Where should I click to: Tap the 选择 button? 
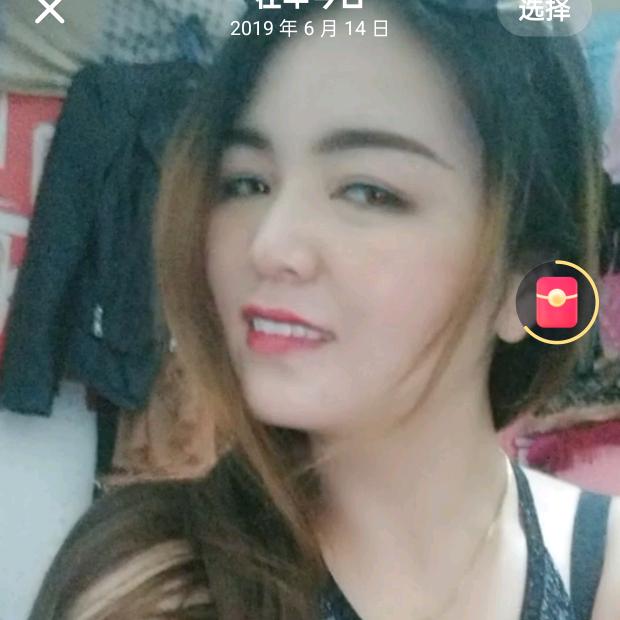tap(544, 12)
